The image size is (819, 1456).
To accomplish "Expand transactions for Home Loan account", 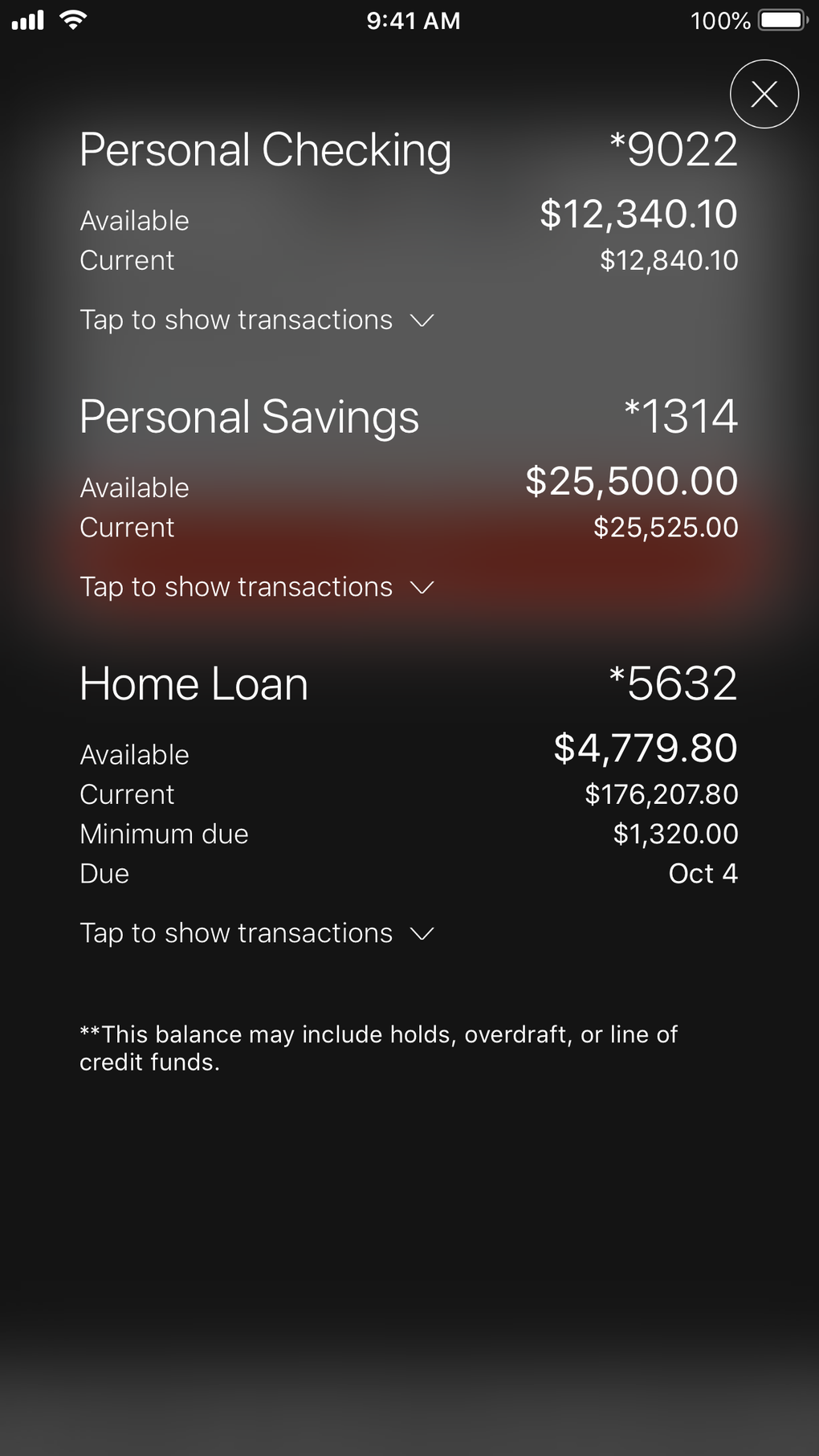I will tap(234, 933).
